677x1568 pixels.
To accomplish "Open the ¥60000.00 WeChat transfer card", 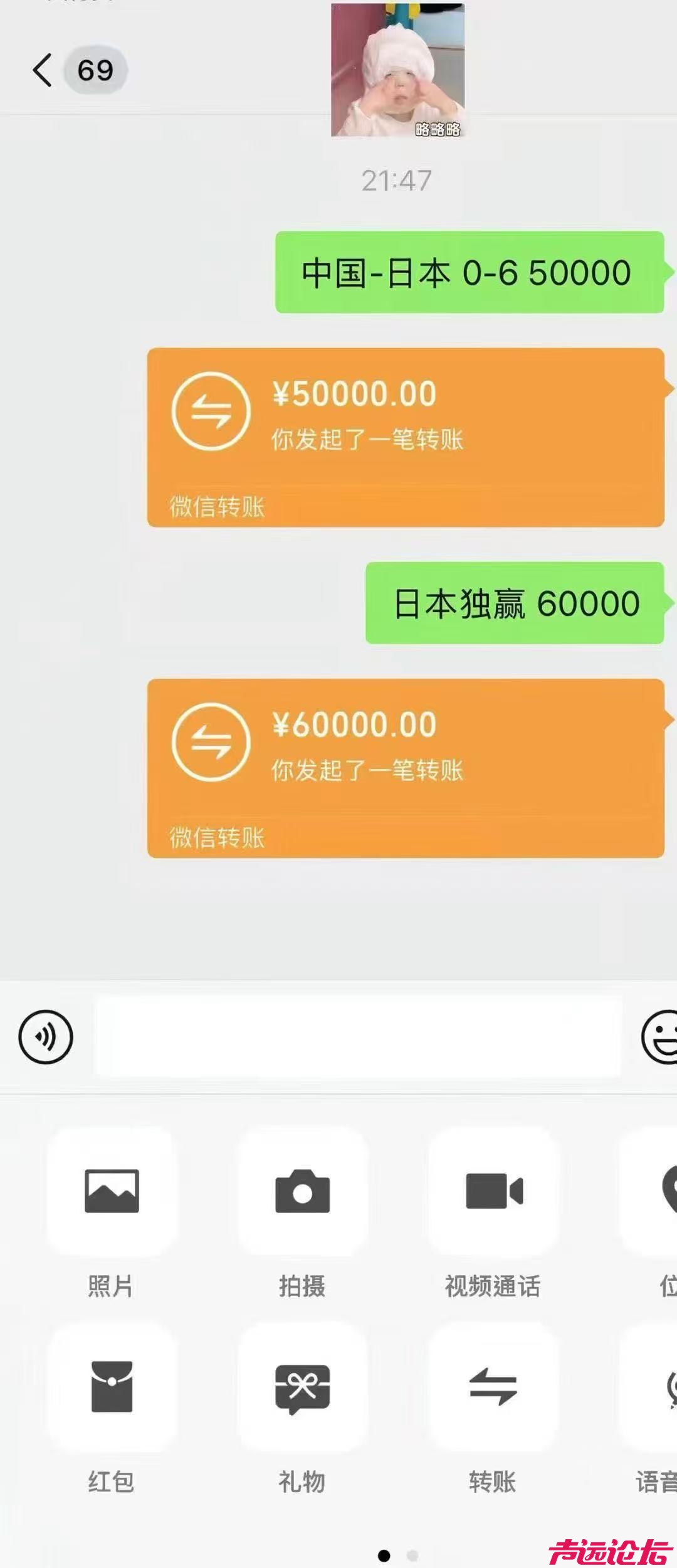I will click(405, 768).
